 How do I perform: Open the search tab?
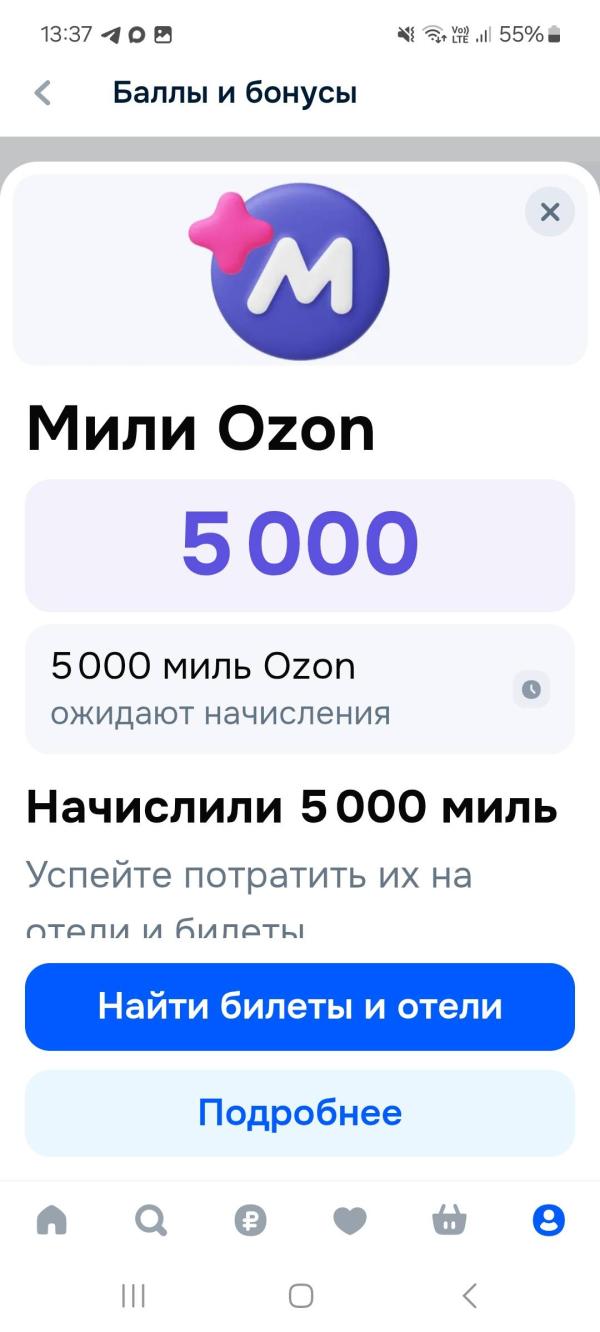pyautogui.click(x=151, y=1220)
